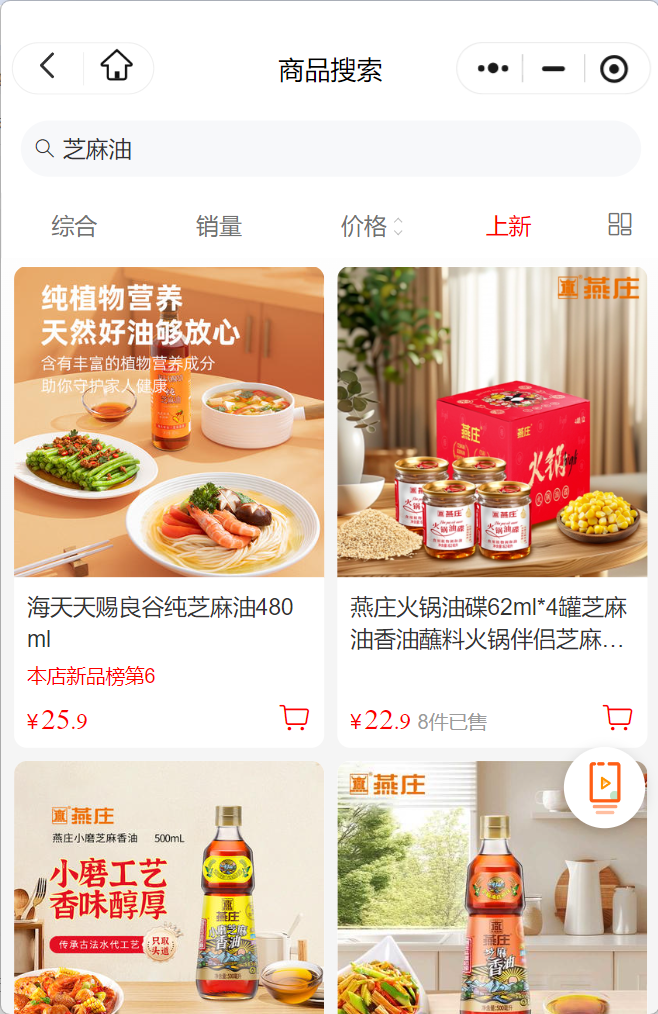Viewport: 658px width, 1014px height.
Task: Minimize the mini program
Action: coord(553,68)
